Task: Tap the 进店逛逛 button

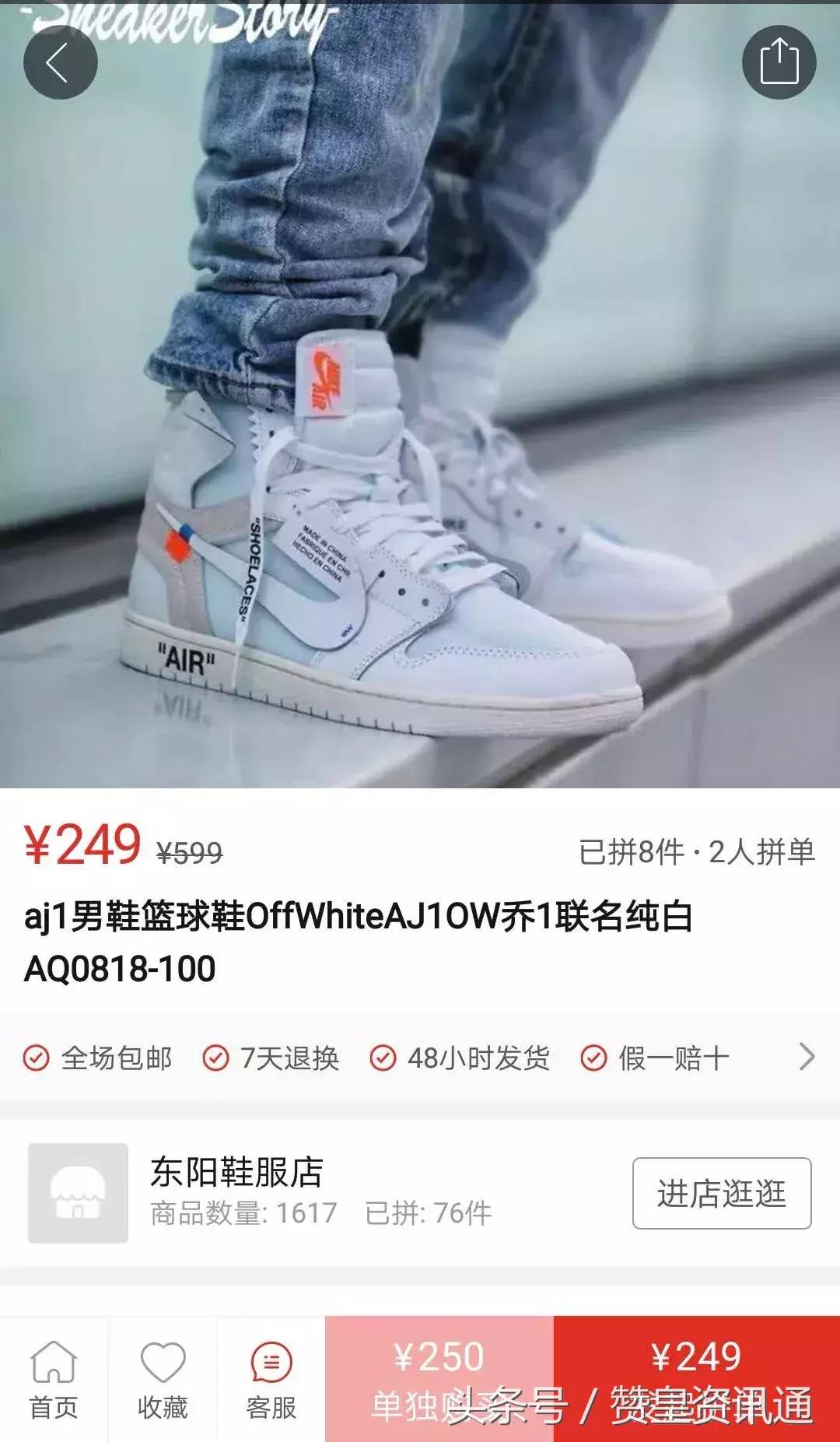Action: pyautogui.click(x=719, y=1191)
